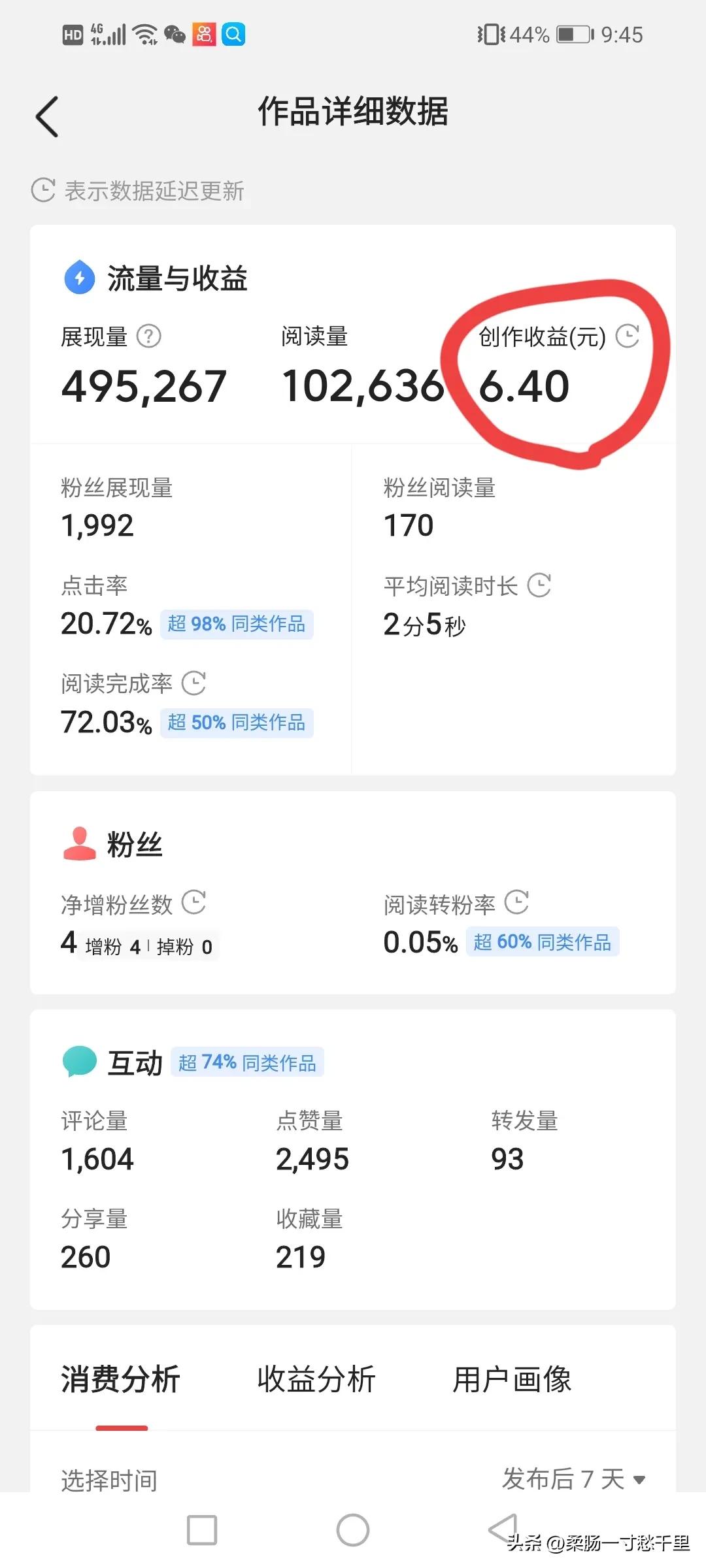Tap the clock icon next to 平均阅读时长
706x1568 pixels.
(540, 586)
